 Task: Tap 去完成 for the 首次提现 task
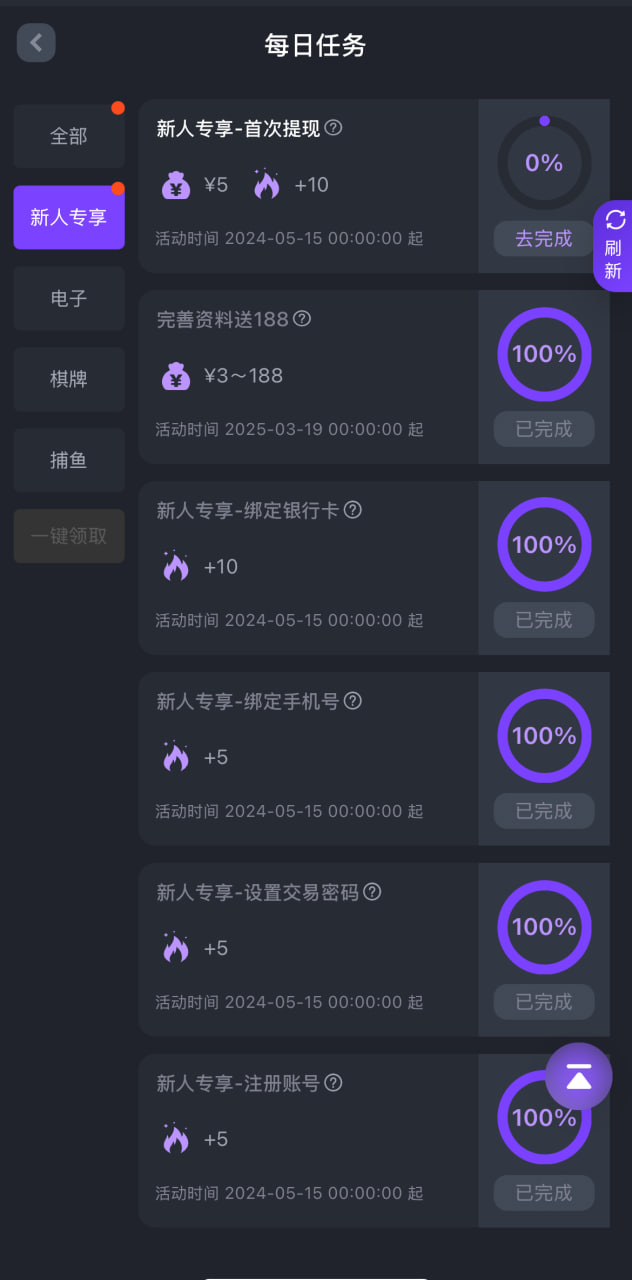click(x=544, y=239)
